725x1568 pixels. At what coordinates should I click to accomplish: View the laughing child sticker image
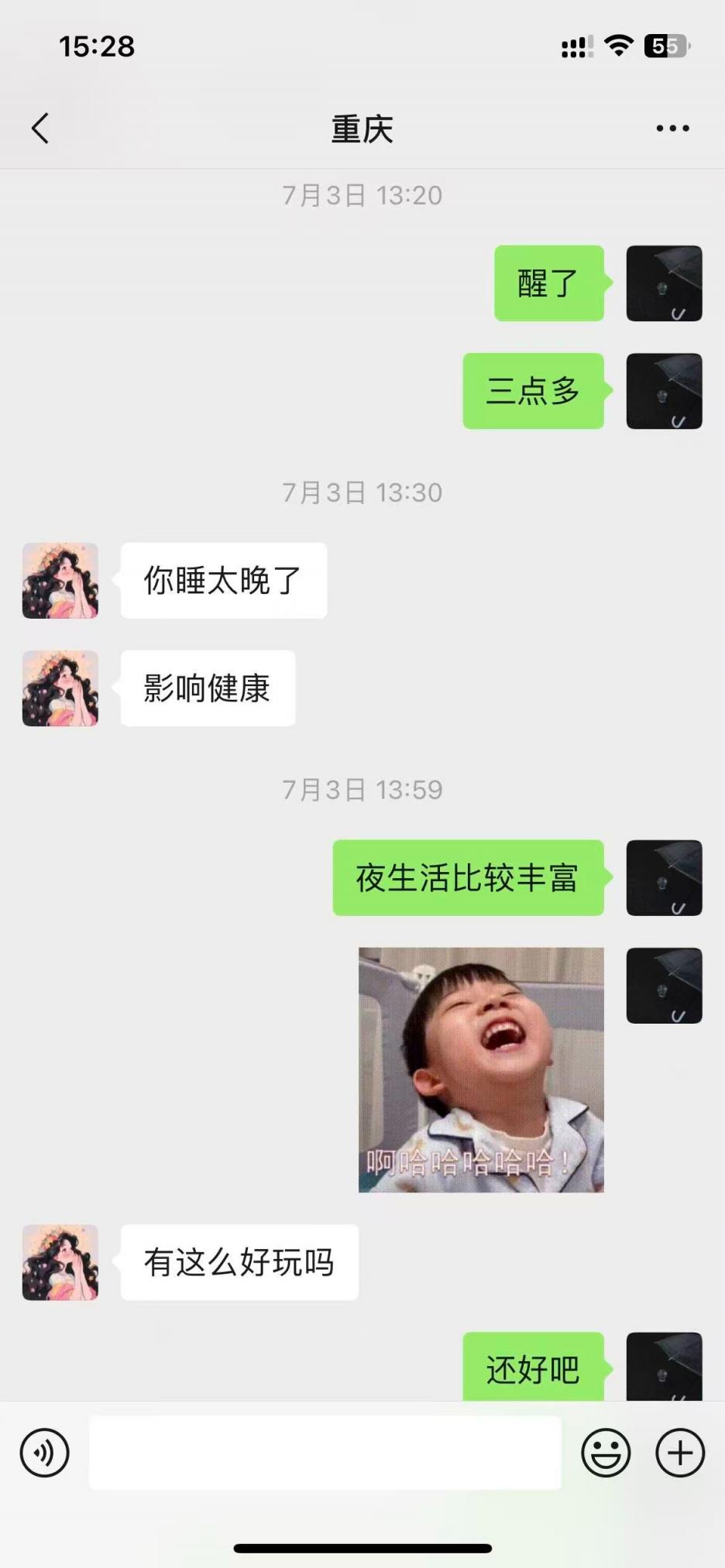pyautogui.click(x=481, y=1069)
